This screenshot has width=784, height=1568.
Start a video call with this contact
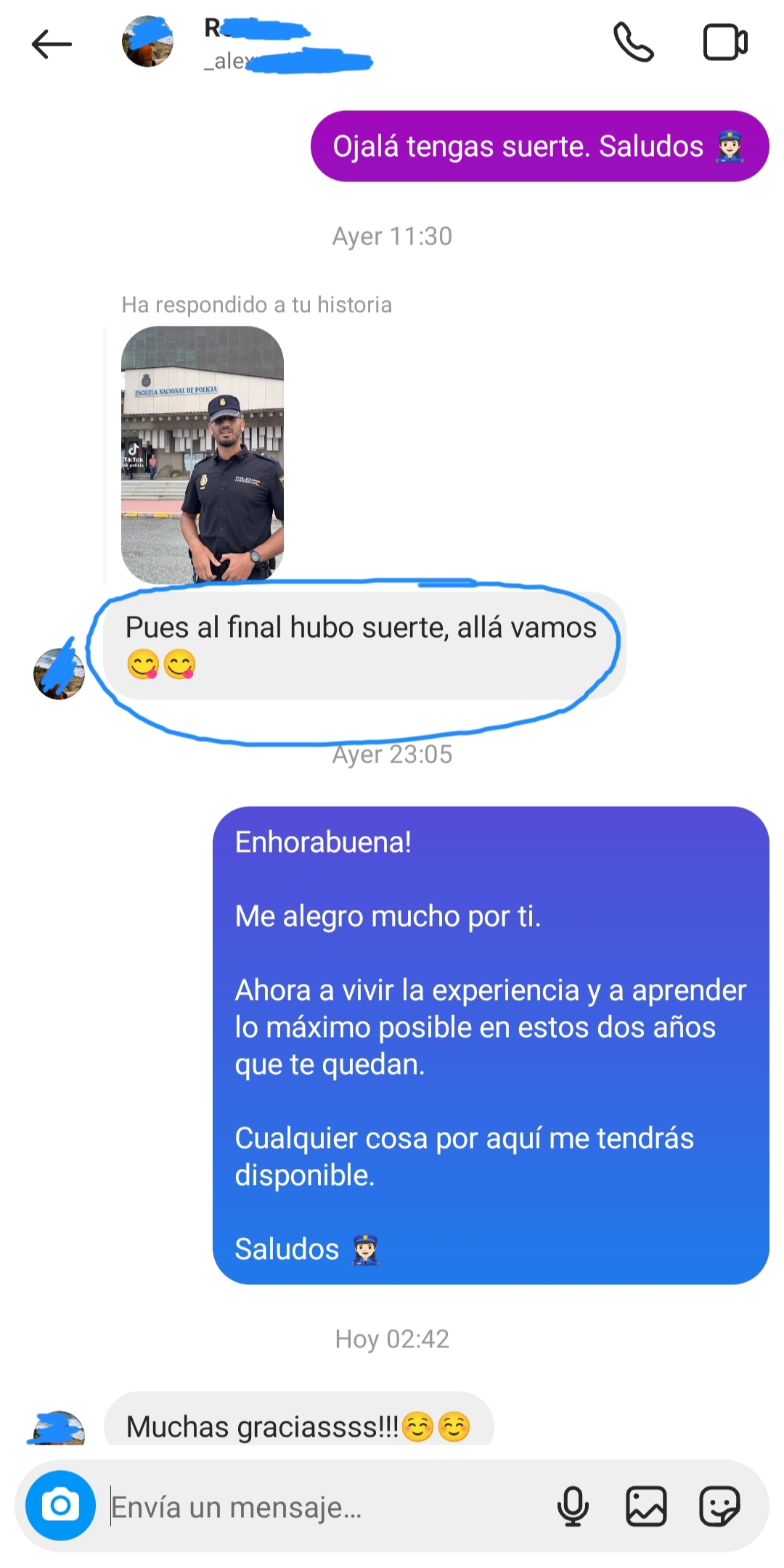pyautogui.click(x=725, y=42)
